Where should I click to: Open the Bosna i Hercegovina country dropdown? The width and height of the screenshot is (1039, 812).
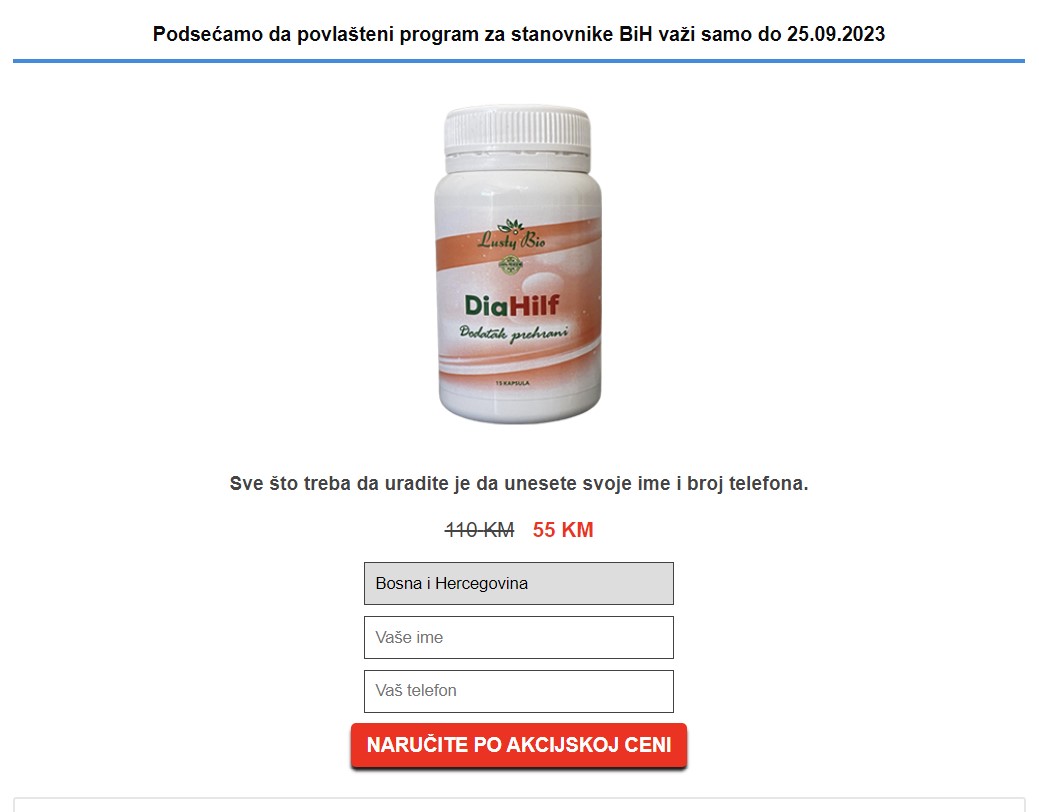coord(518,583)
